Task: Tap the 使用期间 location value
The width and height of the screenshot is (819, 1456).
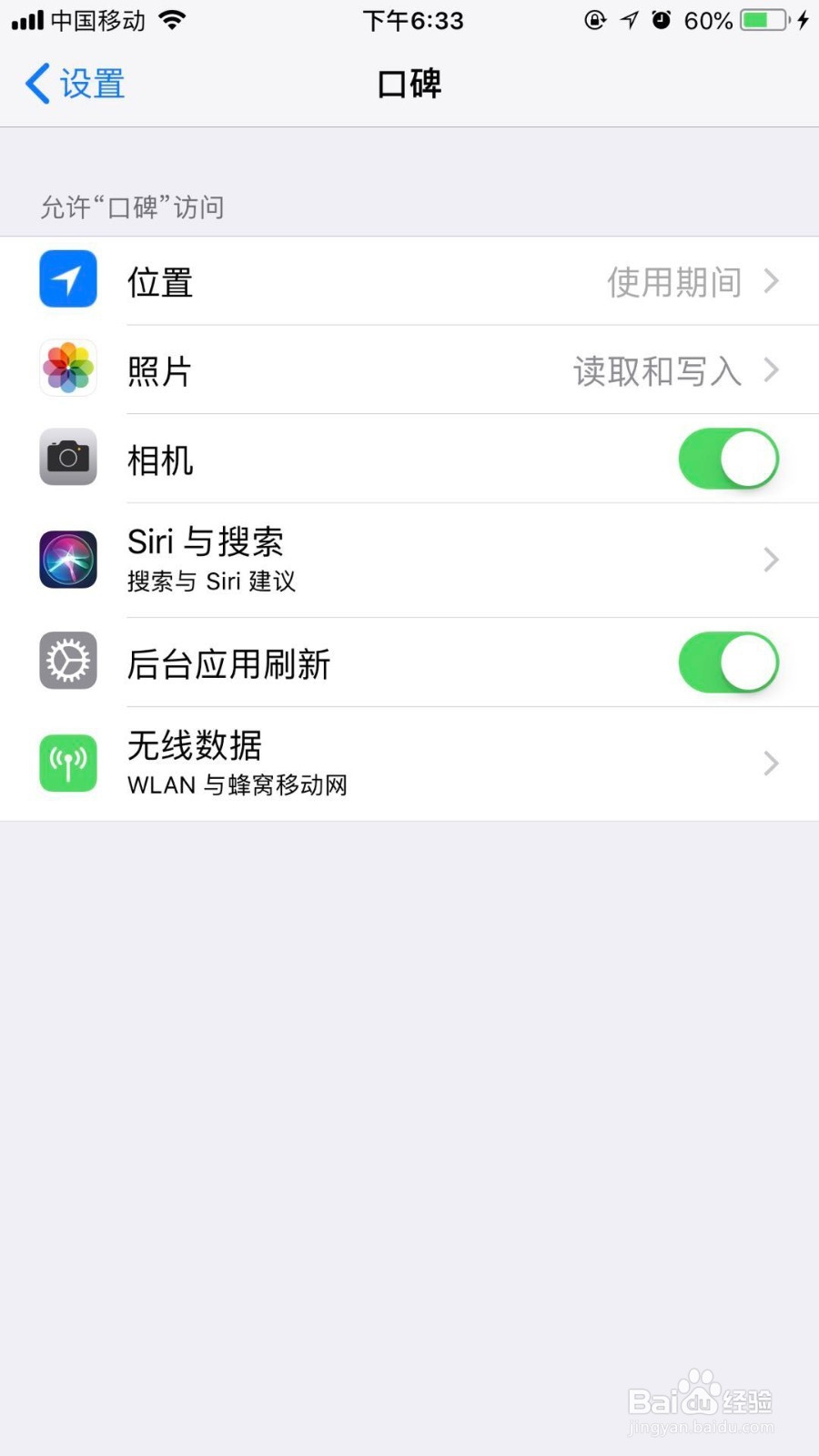Action: 673,282
